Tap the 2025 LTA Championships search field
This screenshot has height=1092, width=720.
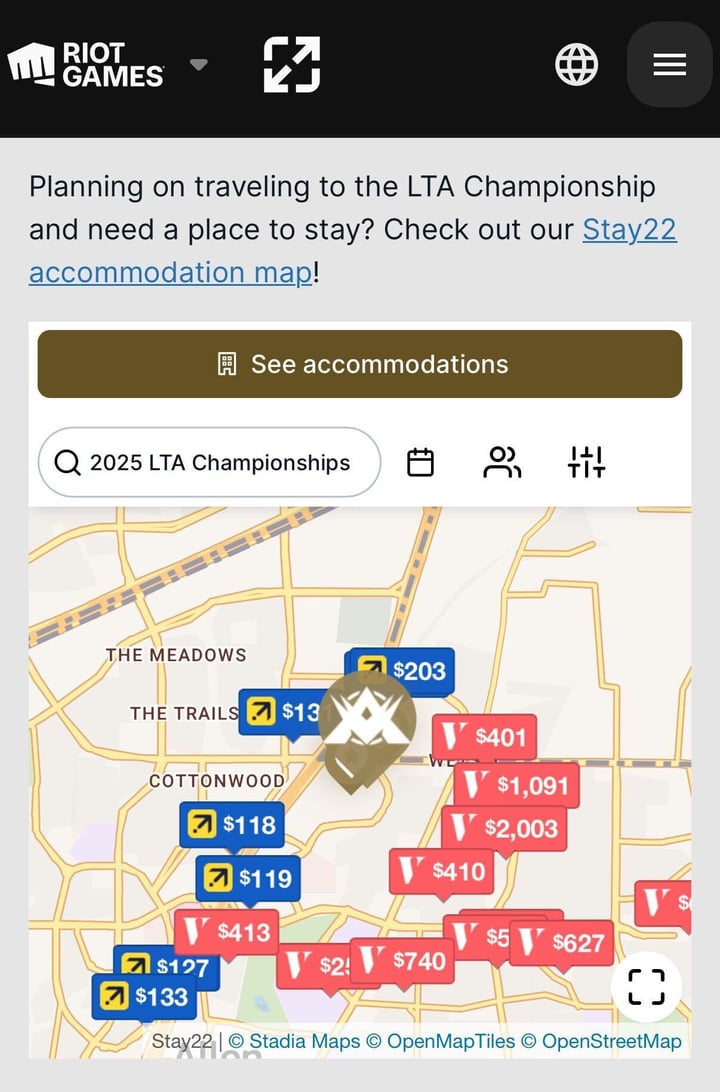pos(210,462)
